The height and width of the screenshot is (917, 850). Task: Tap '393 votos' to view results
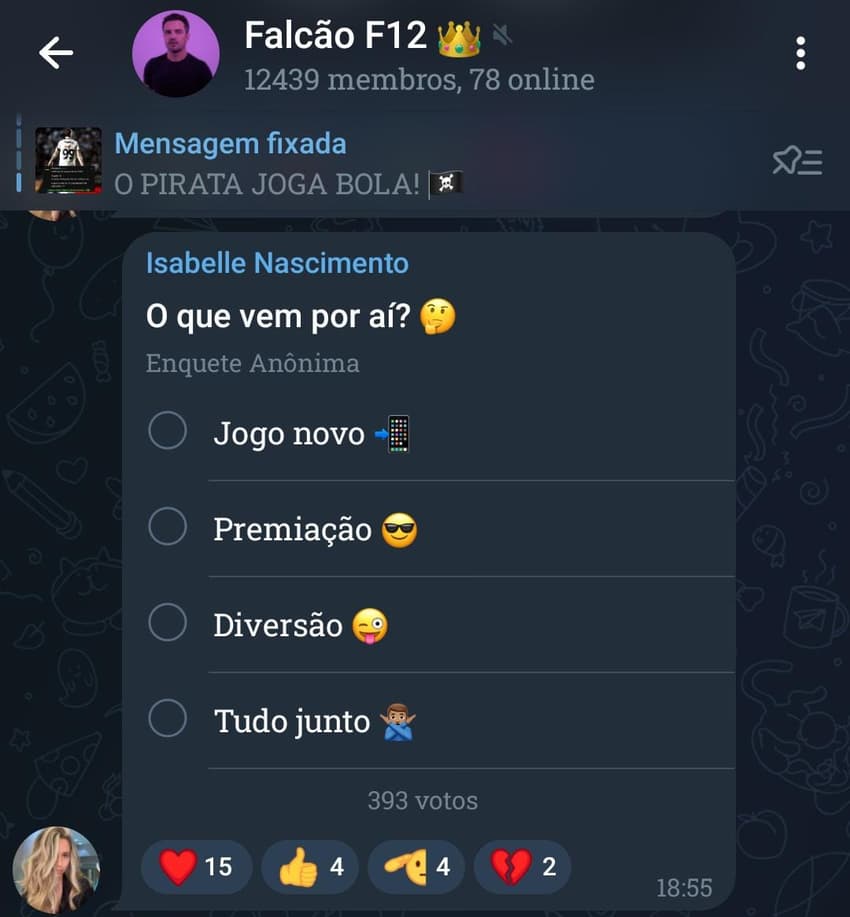pos(422,801)
